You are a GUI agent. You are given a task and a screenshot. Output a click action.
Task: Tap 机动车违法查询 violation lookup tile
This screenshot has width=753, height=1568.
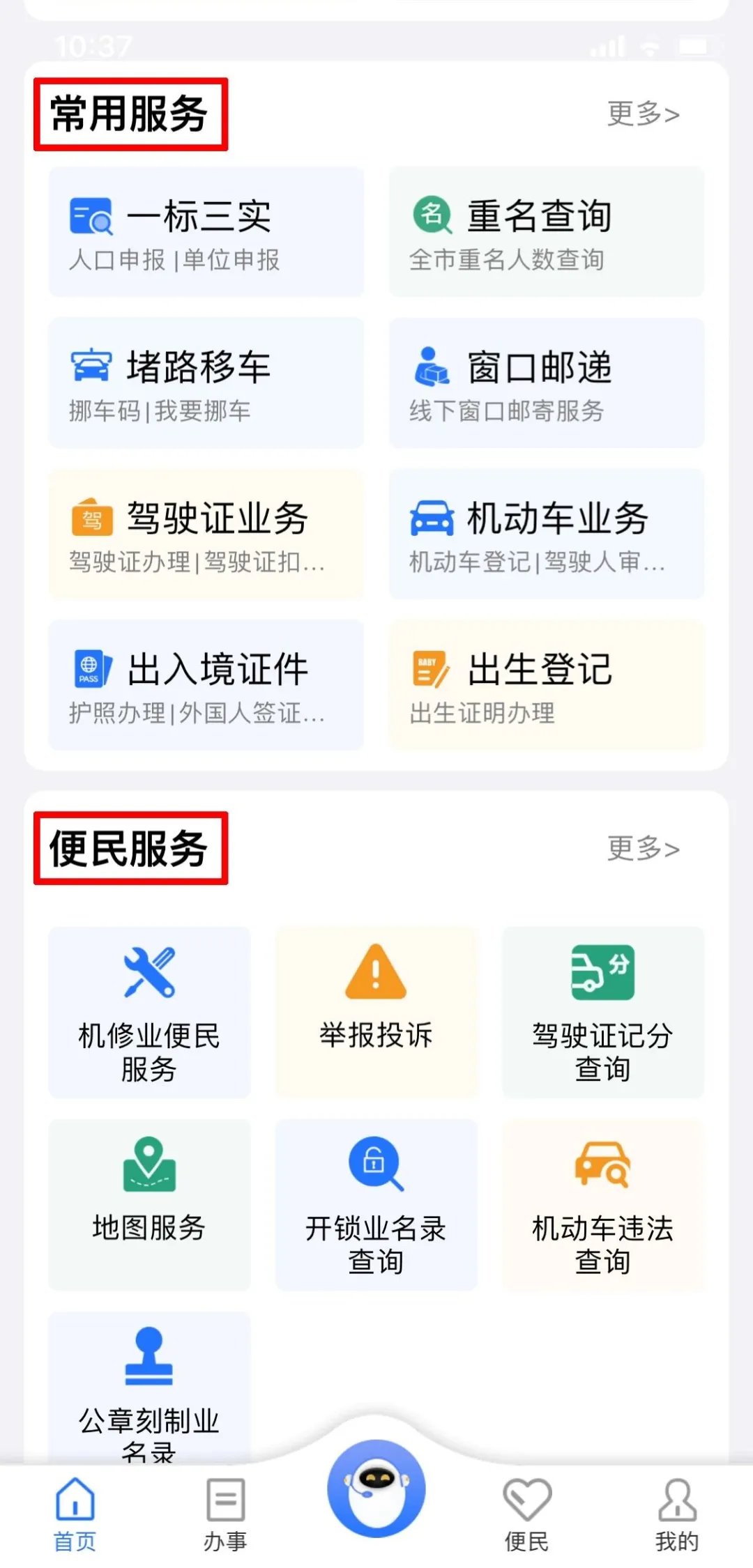602,1204
